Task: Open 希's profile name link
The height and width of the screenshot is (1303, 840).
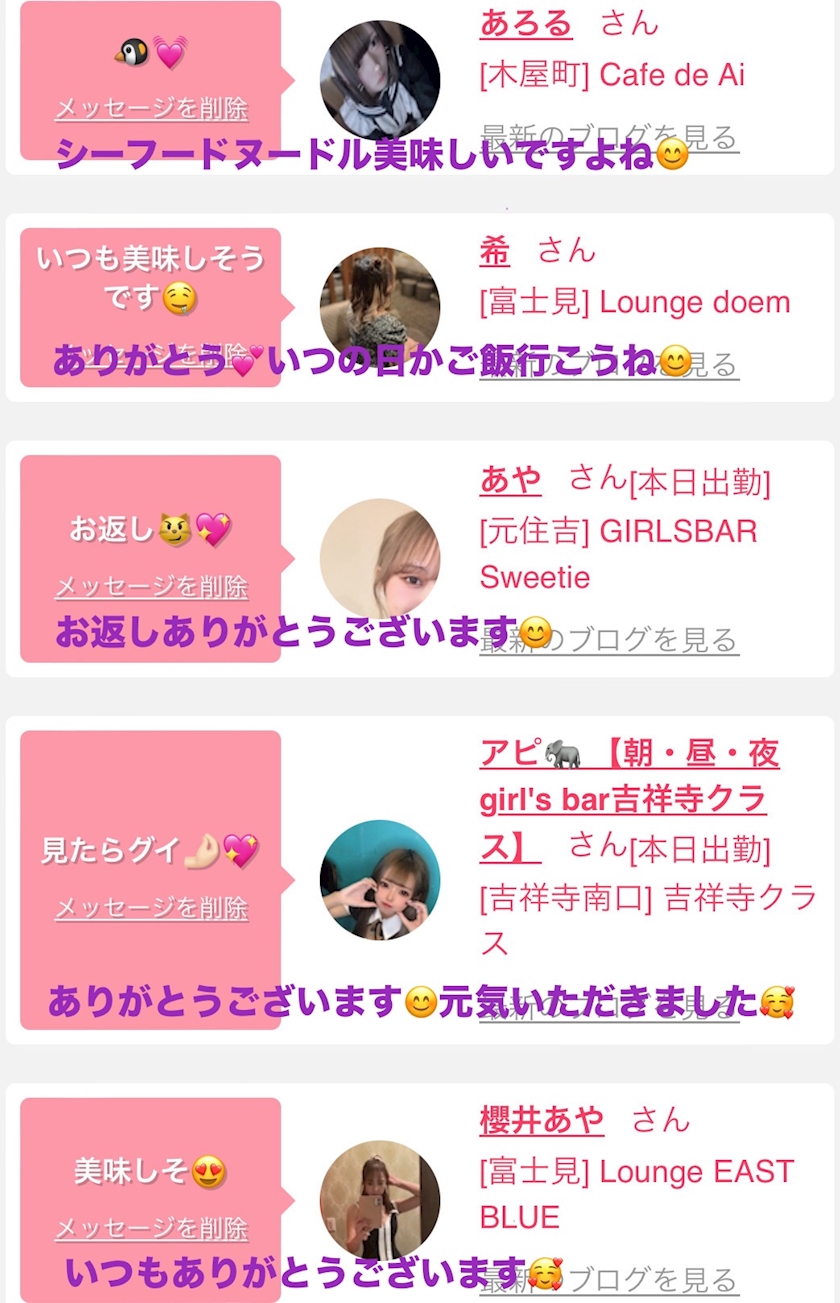Action: tap(495, 251)
